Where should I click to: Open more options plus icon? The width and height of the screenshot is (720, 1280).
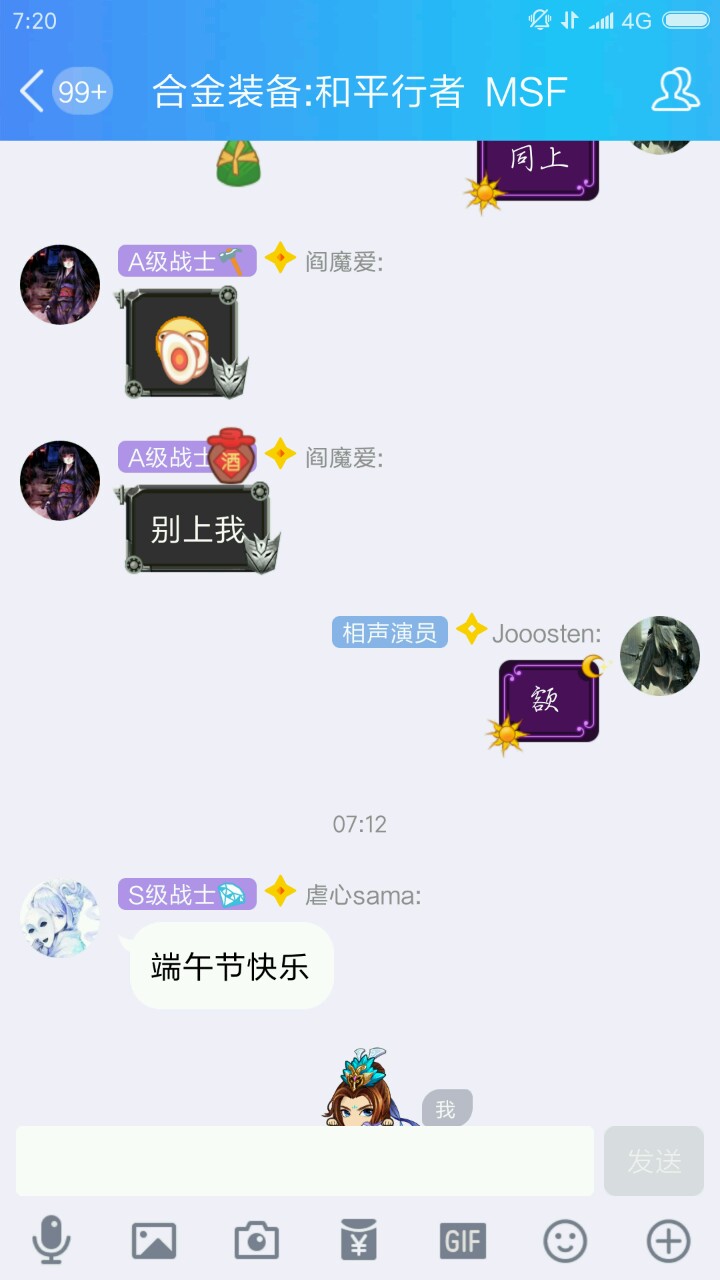point(668,1241)
